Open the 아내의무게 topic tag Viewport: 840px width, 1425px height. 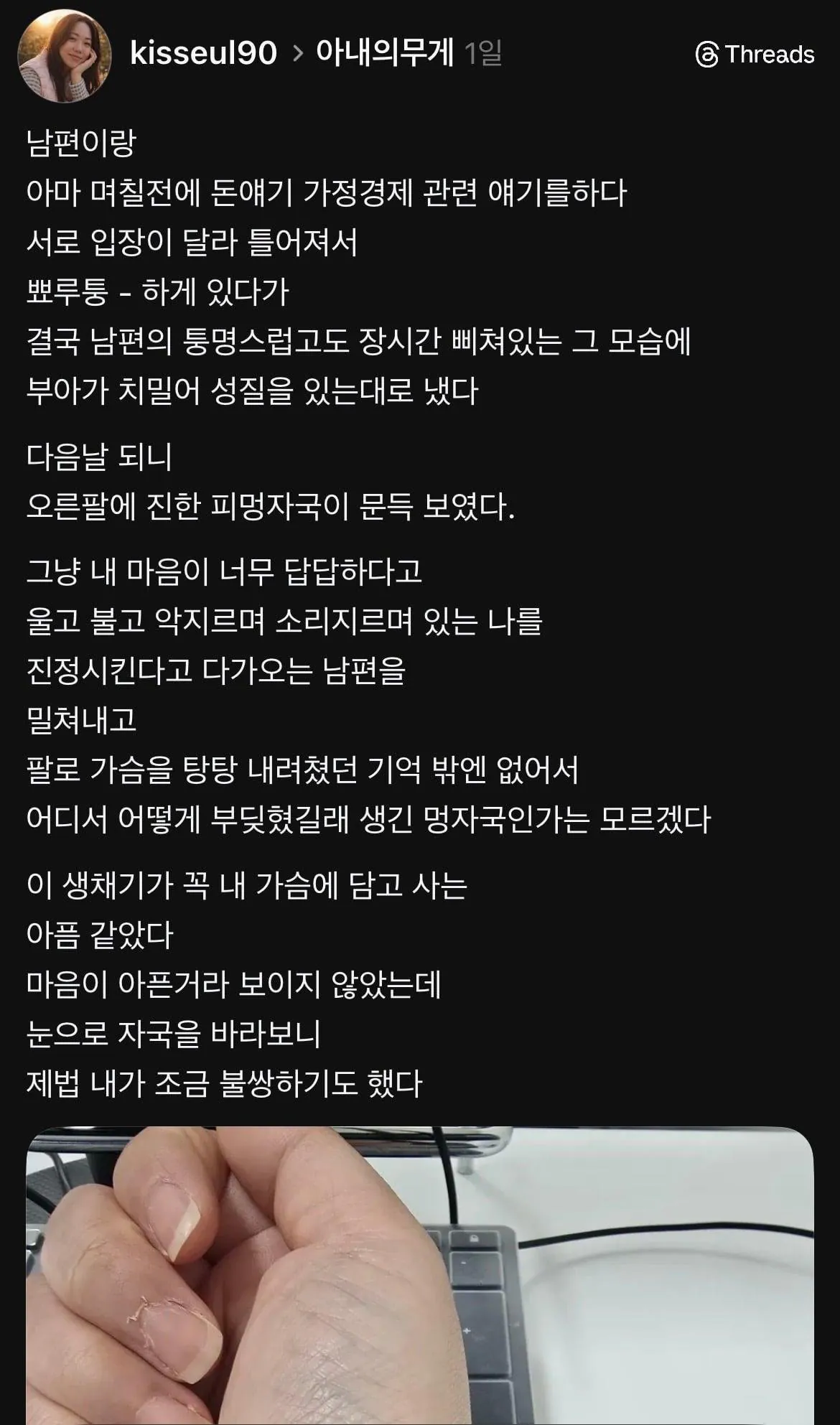pos(385,53)
